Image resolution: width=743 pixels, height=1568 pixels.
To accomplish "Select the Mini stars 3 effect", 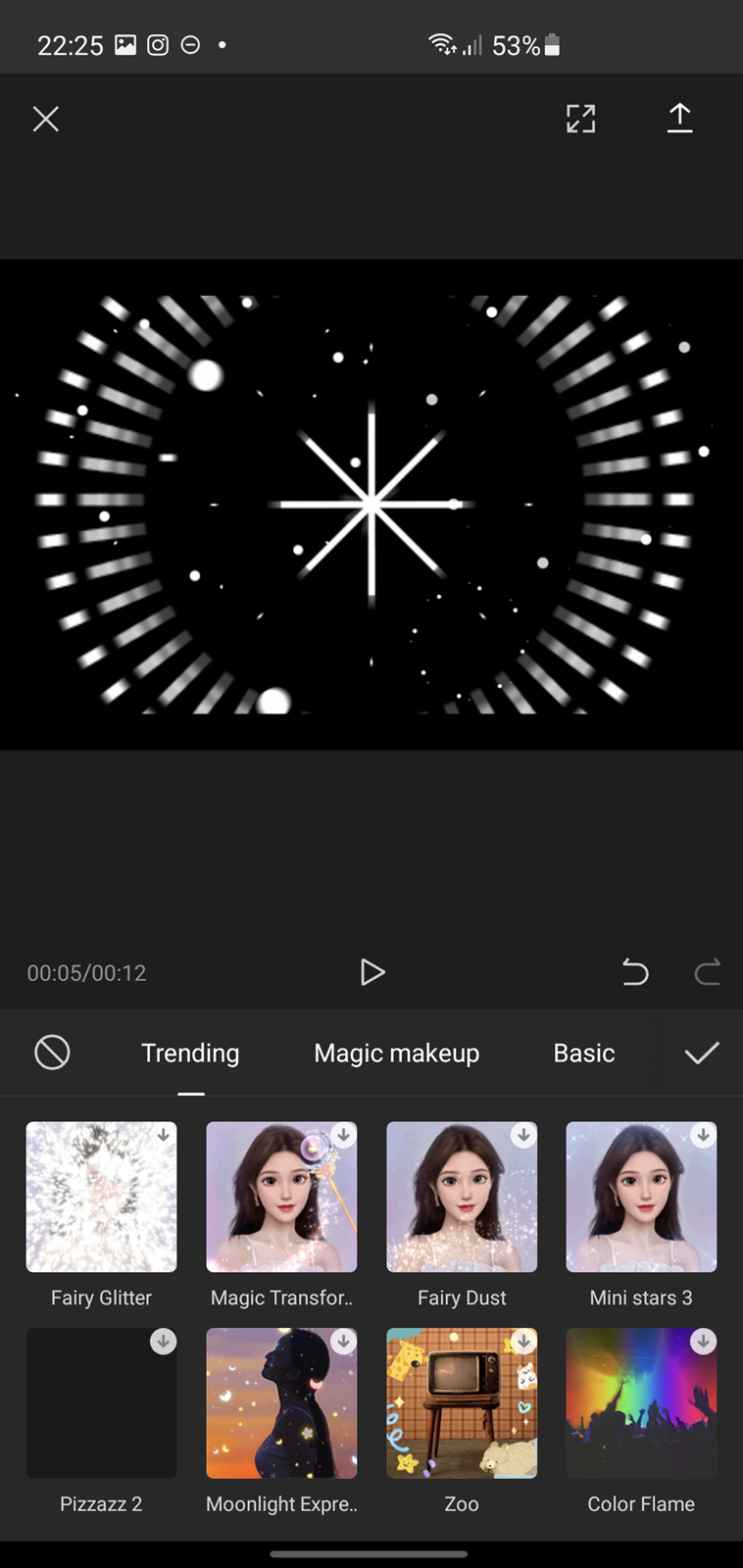I will pyautogui.click(x=641, y=1197).
